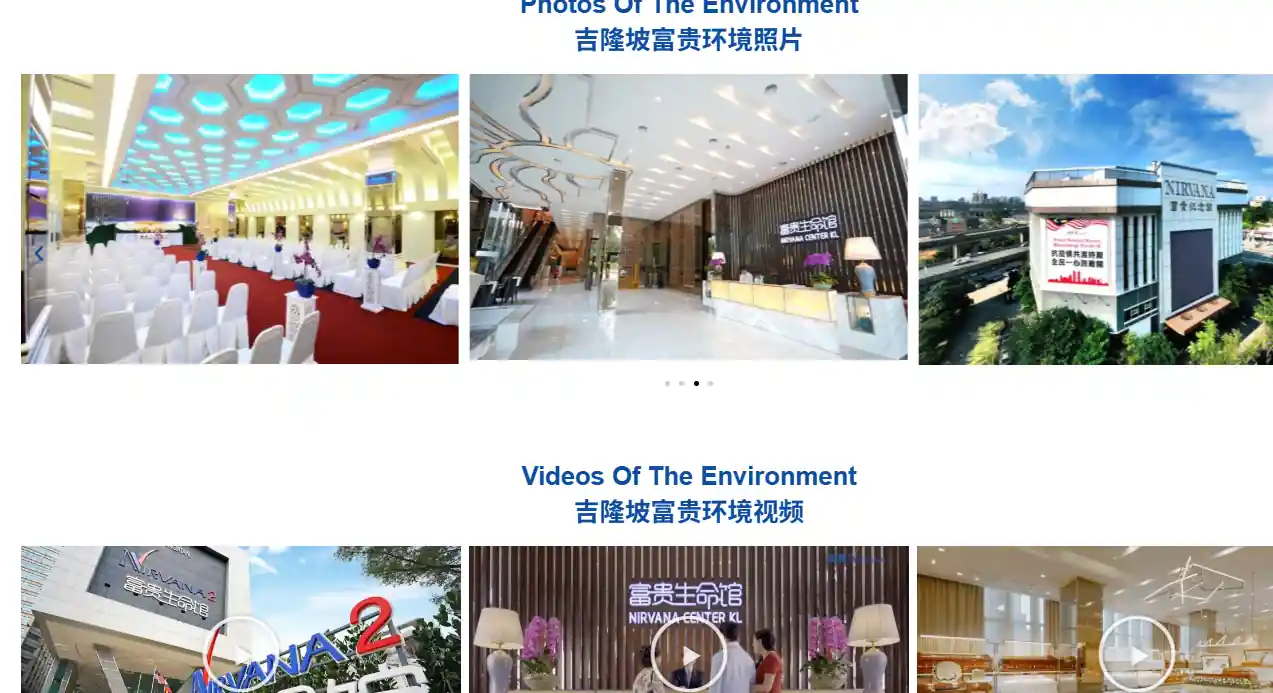The width and height of the screenshot is (1273, 693).
Task: Play the Nirvana Center KL reception video
Action: 689,655
